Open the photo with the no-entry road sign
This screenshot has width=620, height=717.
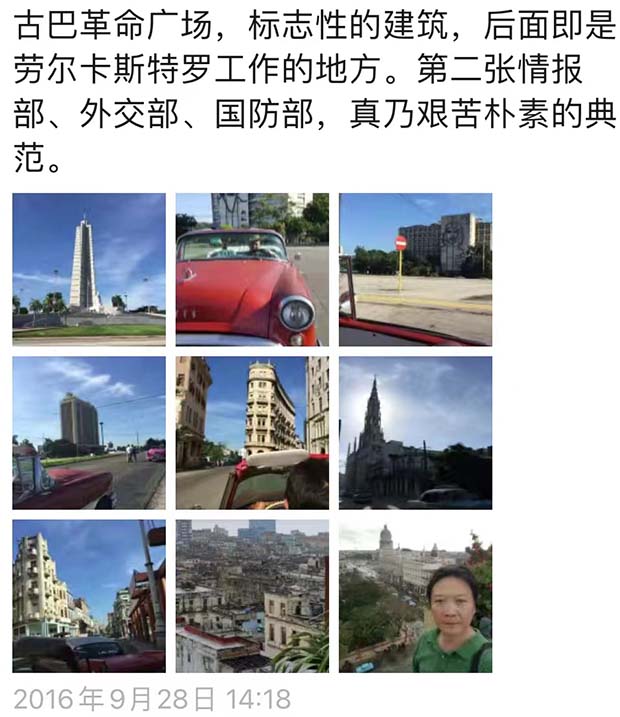[x=415, y=269]
